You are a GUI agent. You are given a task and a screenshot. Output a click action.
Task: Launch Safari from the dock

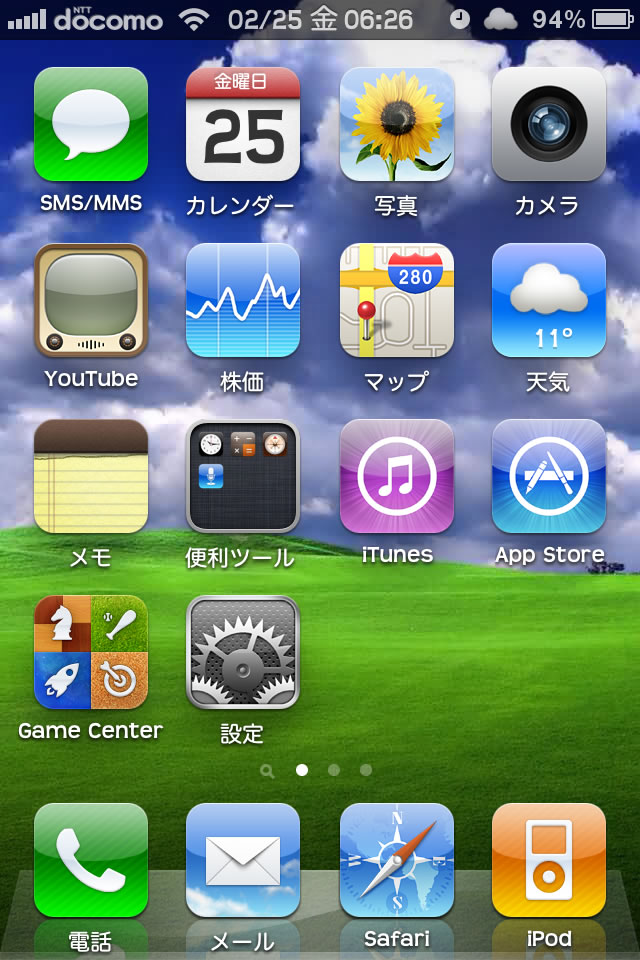point(397,860)
